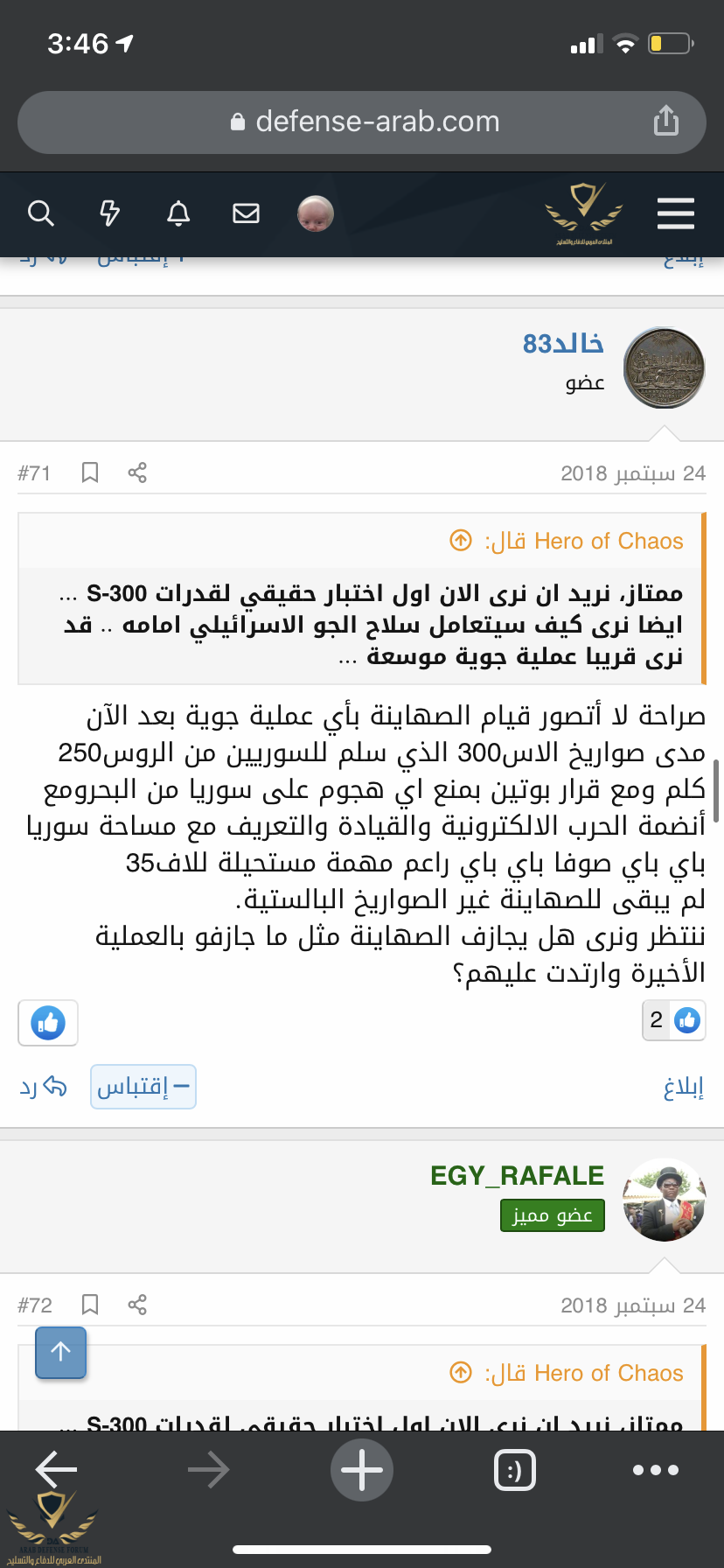Jump to the quoted Hero of Chaos post in #71
The height and width of the screenshot is (1568, 724).
[x=461, y=541]
